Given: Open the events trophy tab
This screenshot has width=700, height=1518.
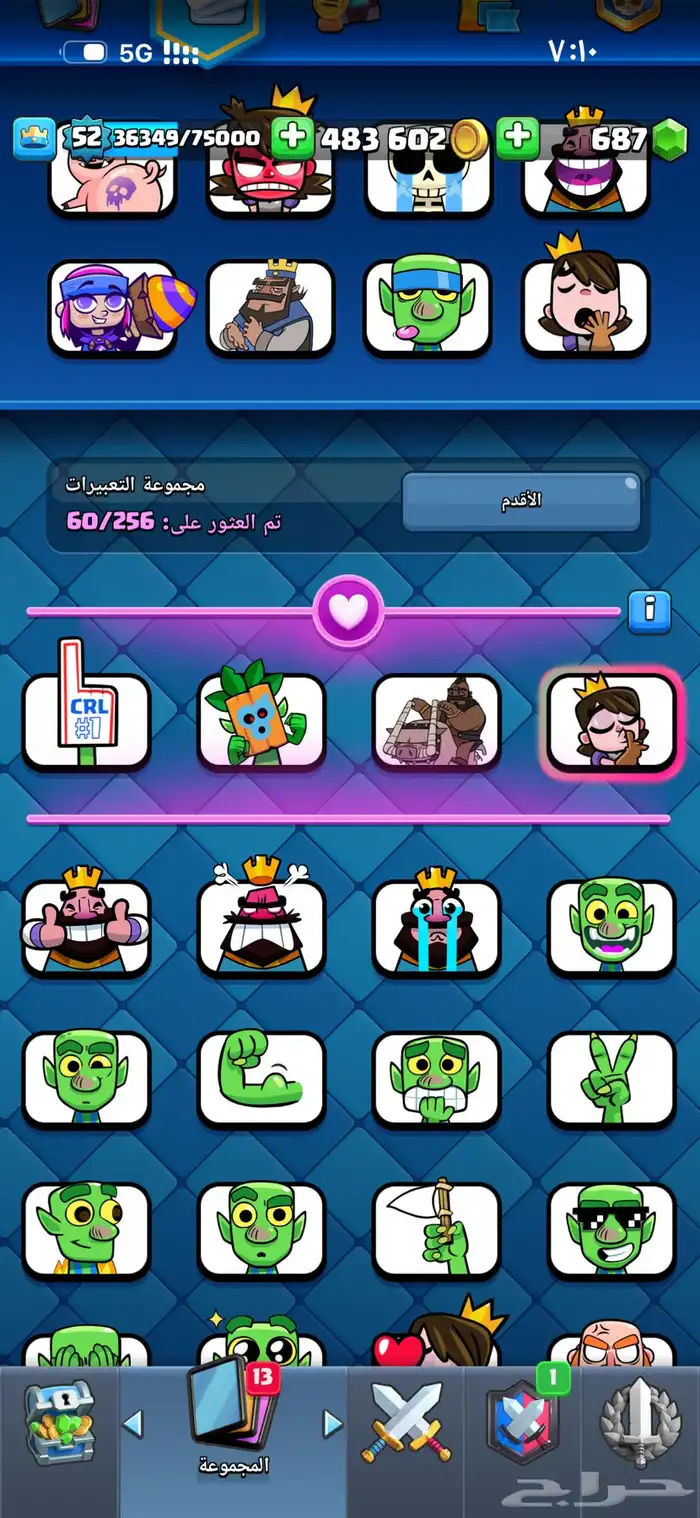Looking at the screenshot, I should tap(641, 1422).
